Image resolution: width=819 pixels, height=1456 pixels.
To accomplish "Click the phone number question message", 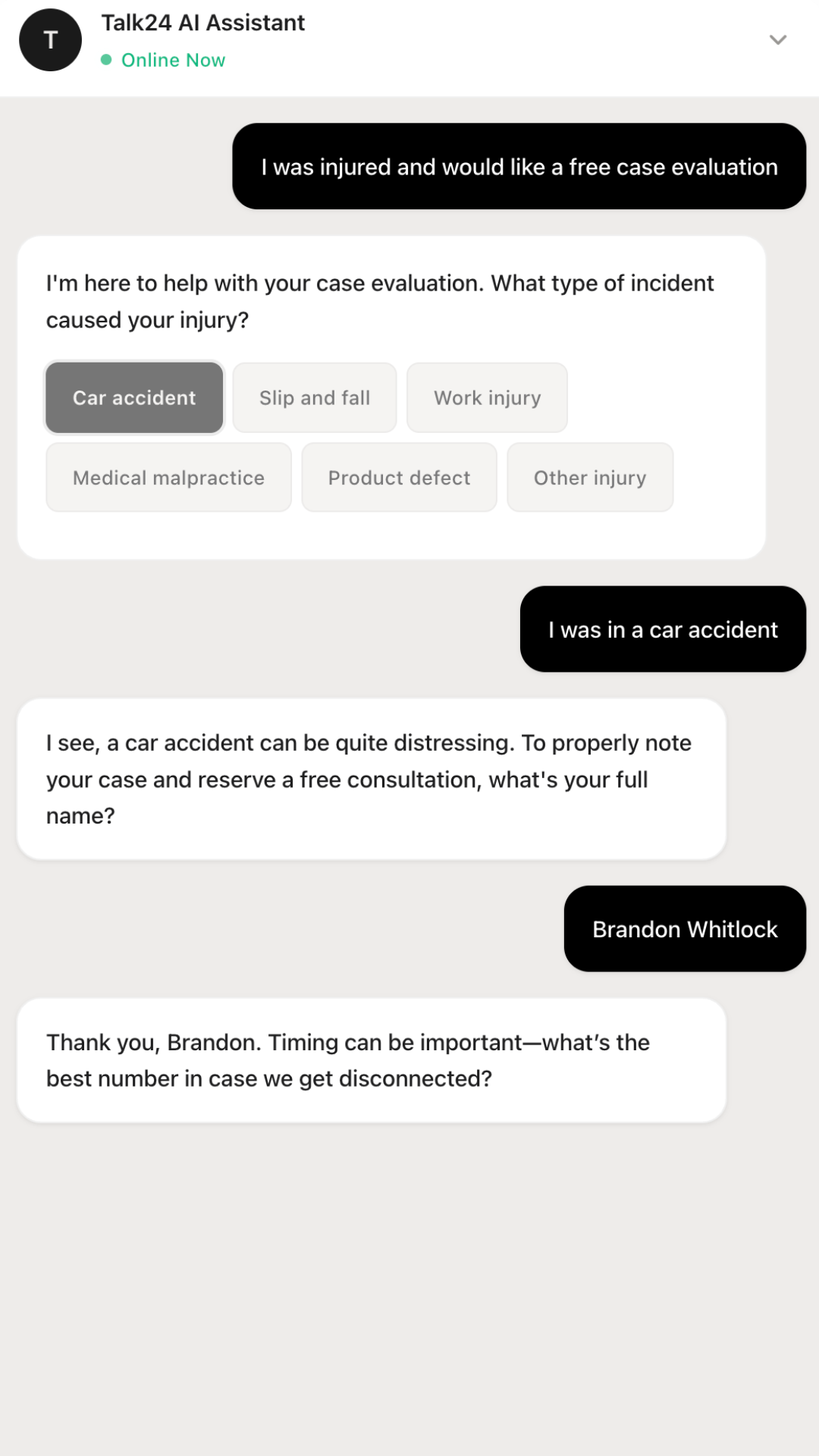I will pos(370,1059).
